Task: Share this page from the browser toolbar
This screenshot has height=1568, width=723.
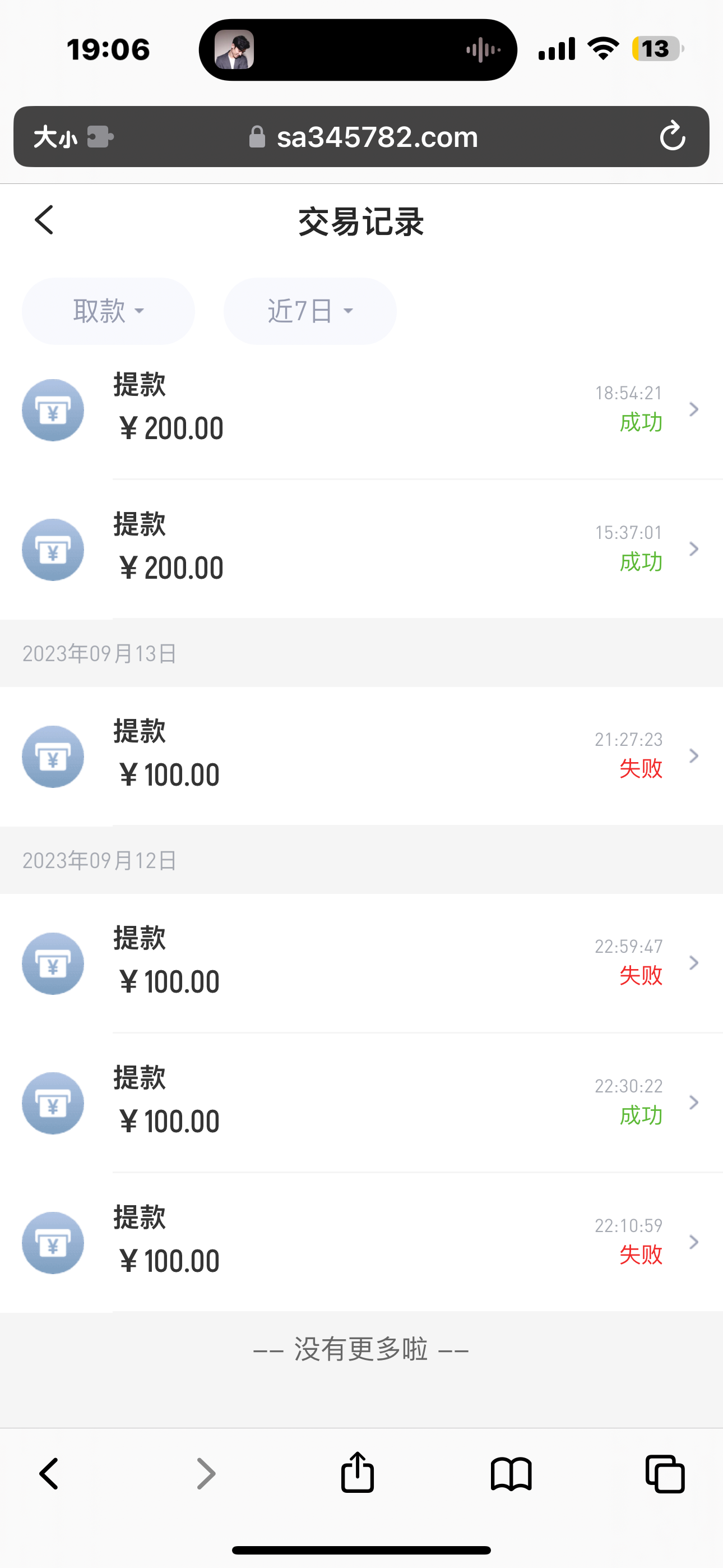Action: coord(357,1473)
